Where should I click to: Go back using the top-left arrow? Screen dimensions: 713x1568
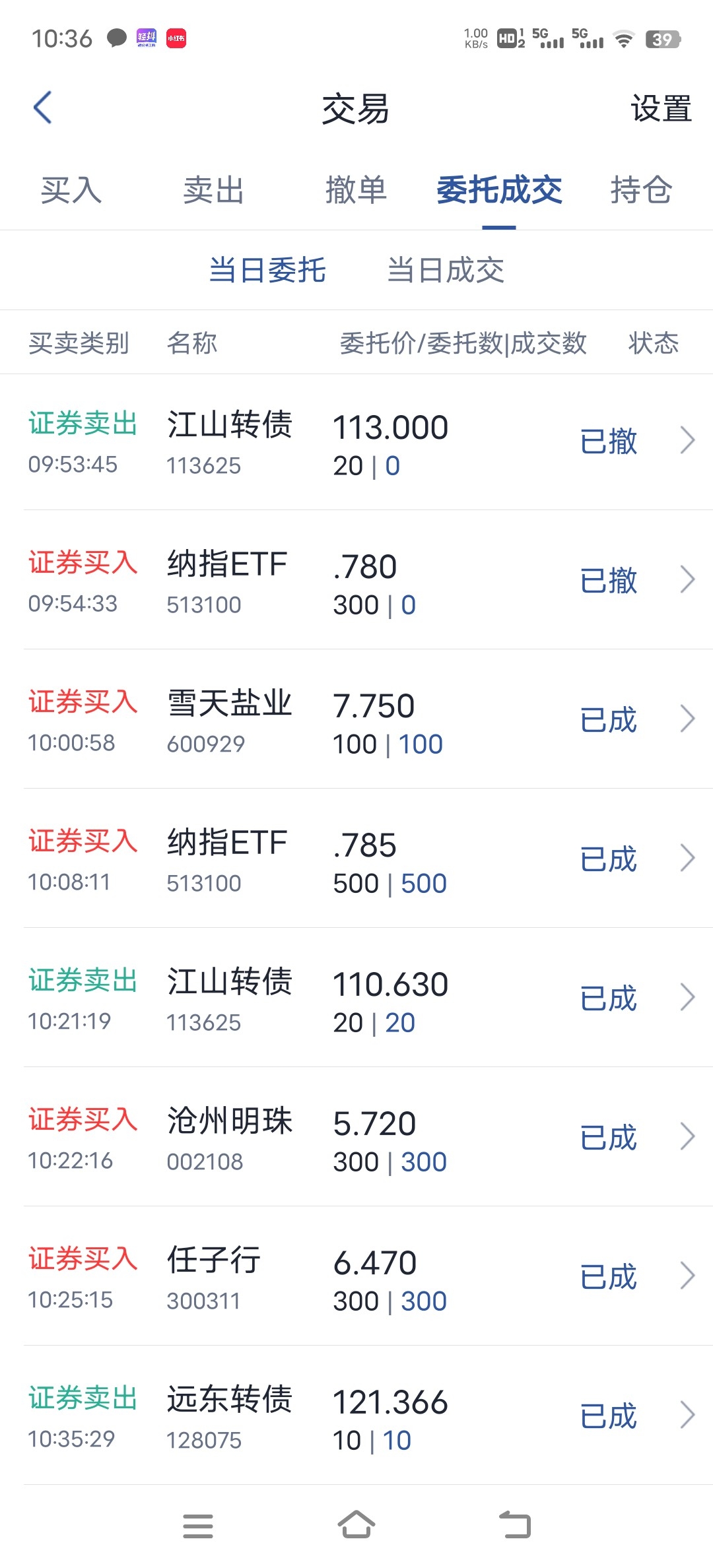click(43, 108)
